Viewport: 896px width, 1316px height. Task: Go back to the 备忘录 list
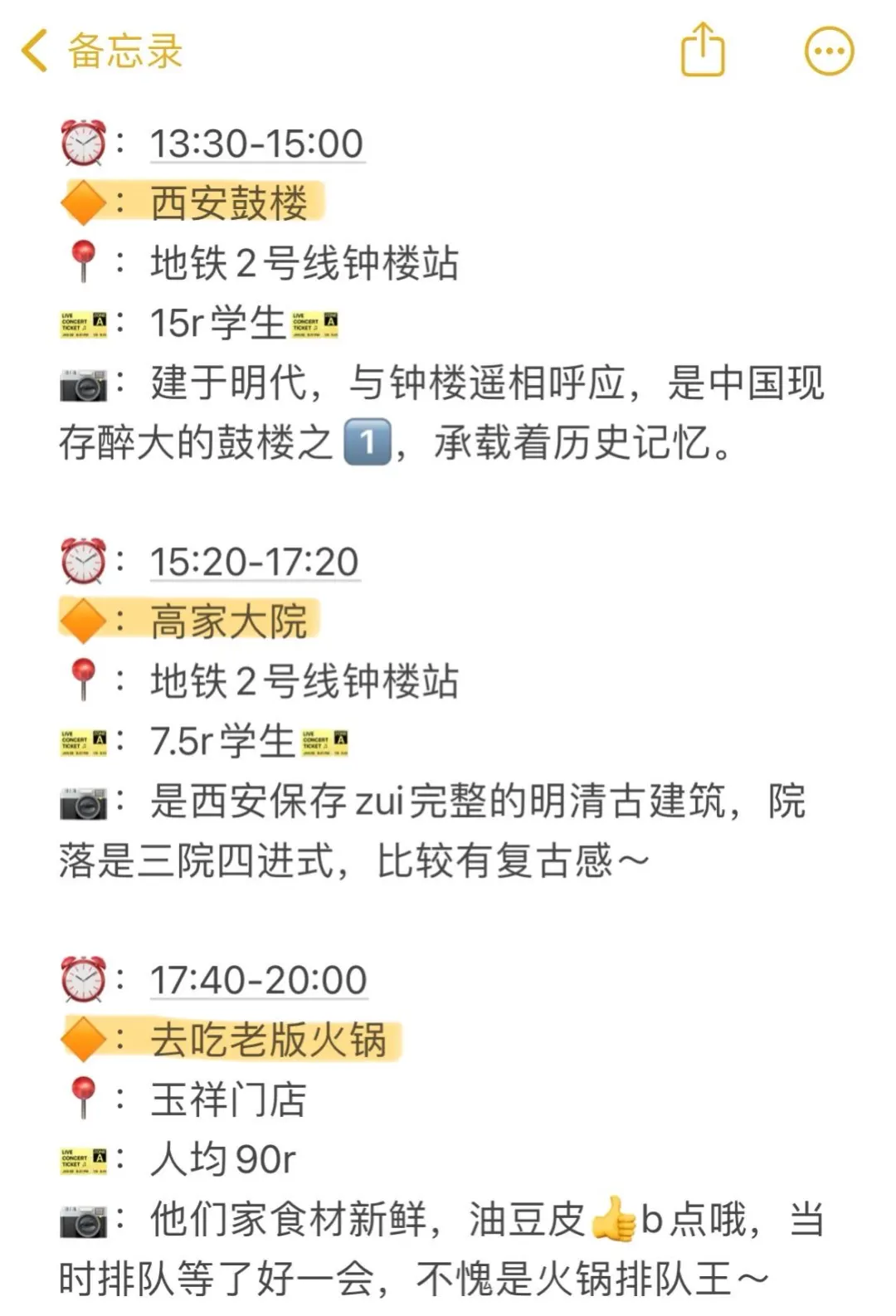[x=100, y=51]
